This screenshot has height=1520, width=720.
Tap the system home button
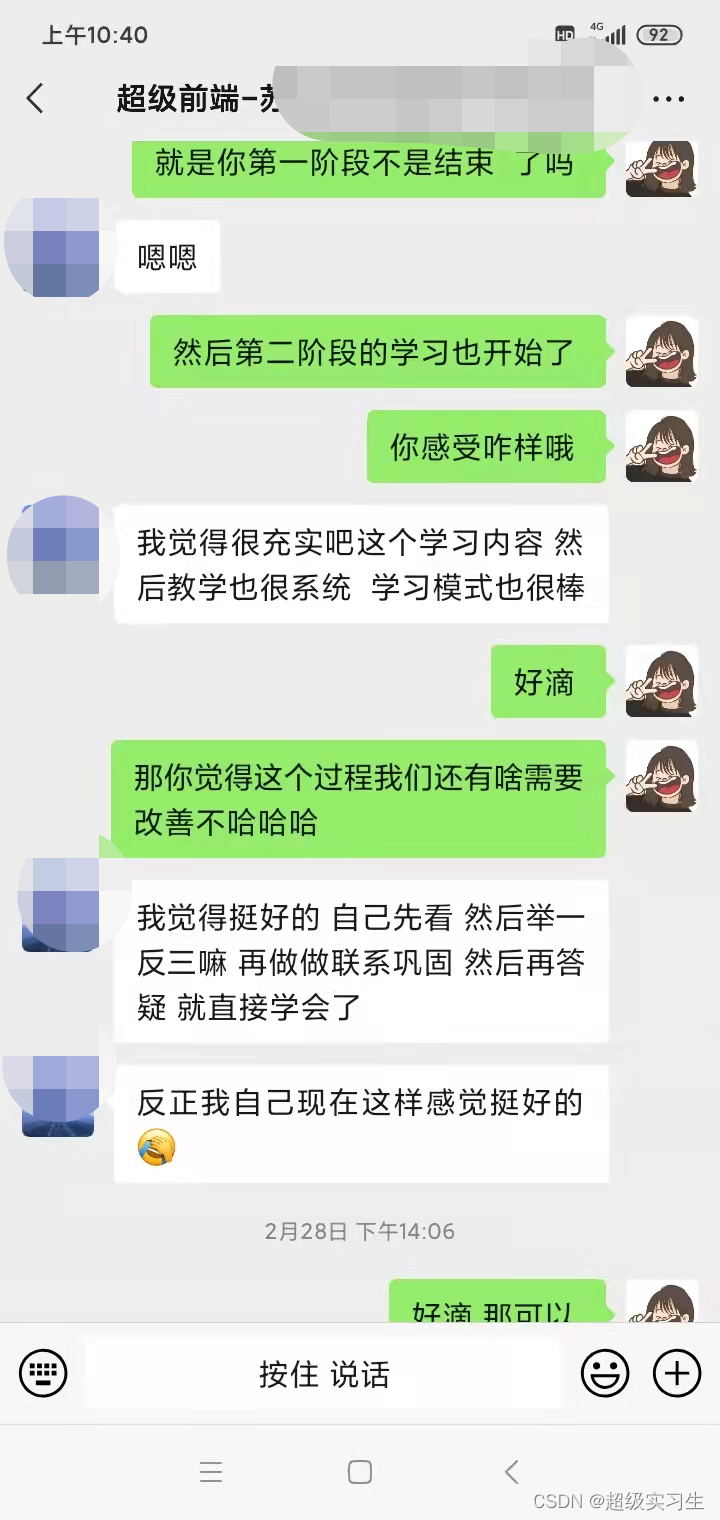point(360,1471)
